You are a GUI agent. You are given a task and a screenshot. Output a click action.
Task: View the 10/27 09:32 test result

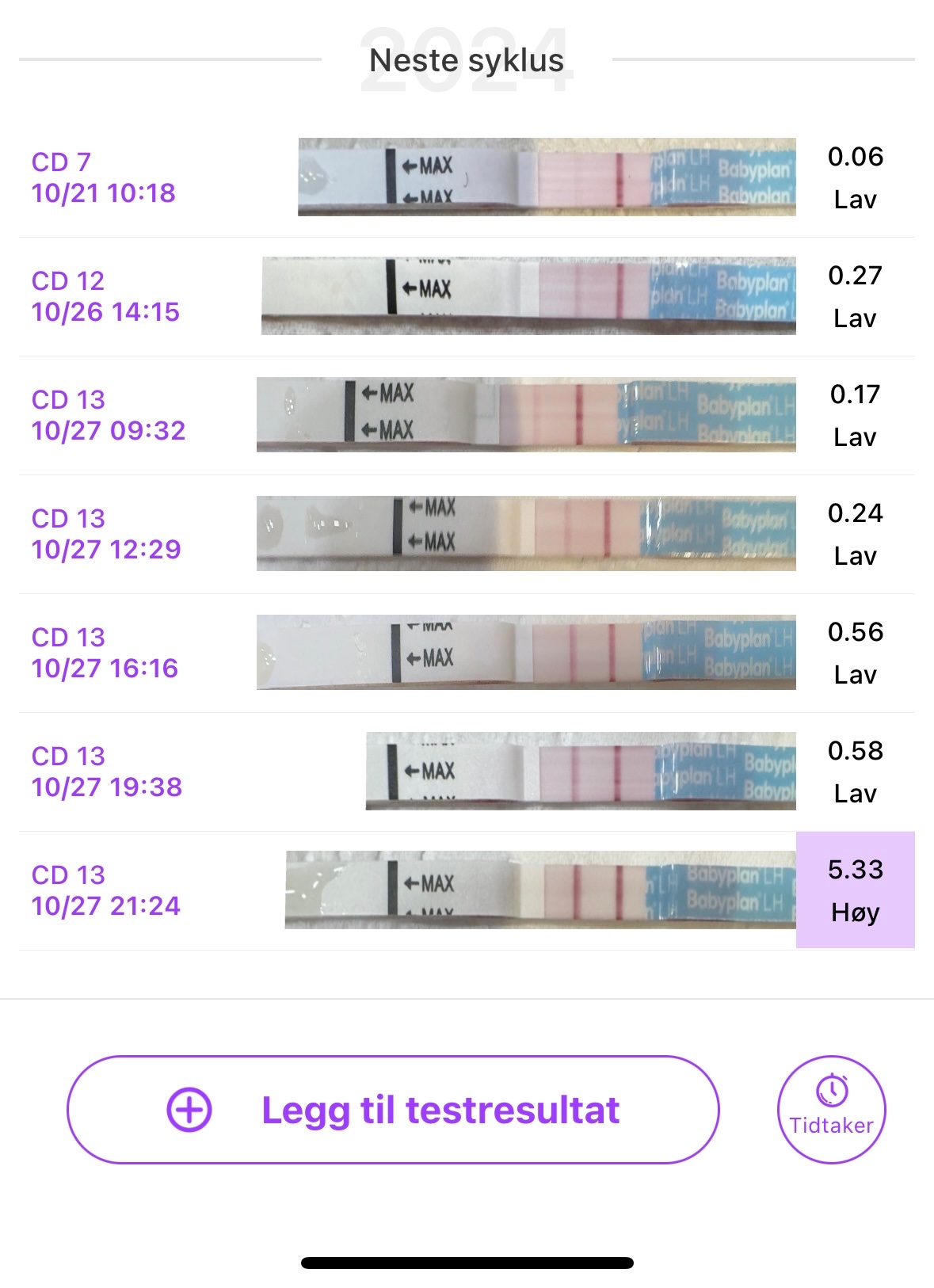(467, 415)
